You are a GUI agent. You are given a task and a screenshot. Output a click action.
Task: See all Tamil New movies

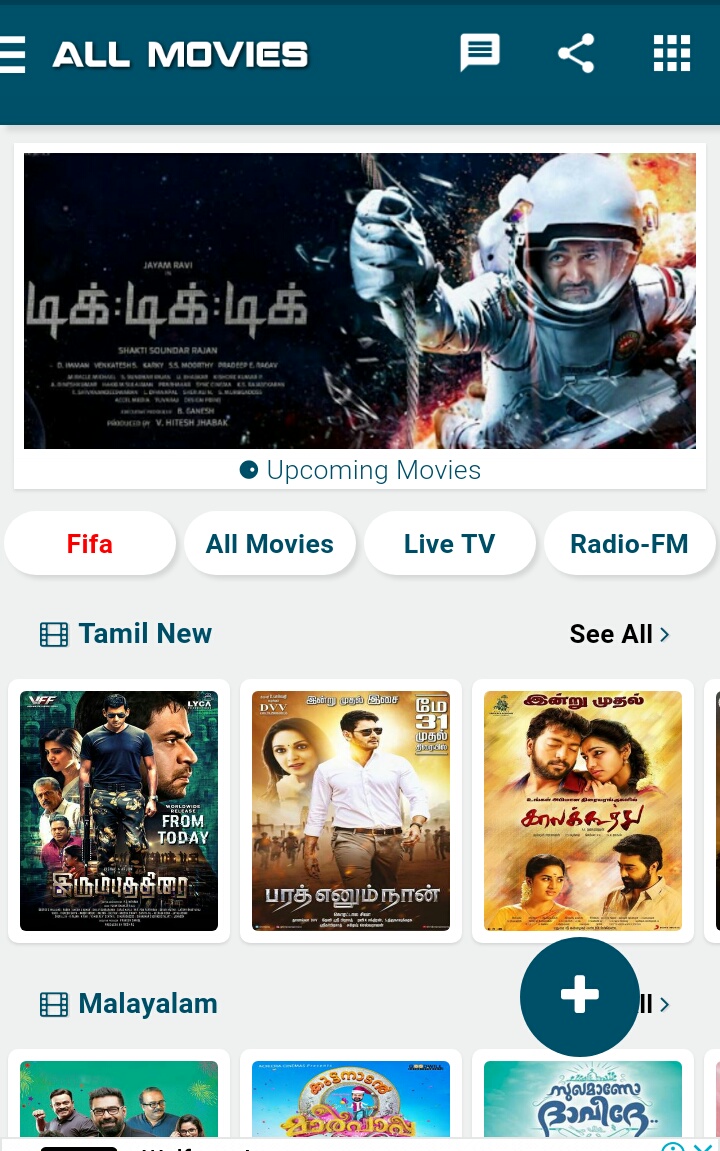pyautogui.click(x=619, y=634)
